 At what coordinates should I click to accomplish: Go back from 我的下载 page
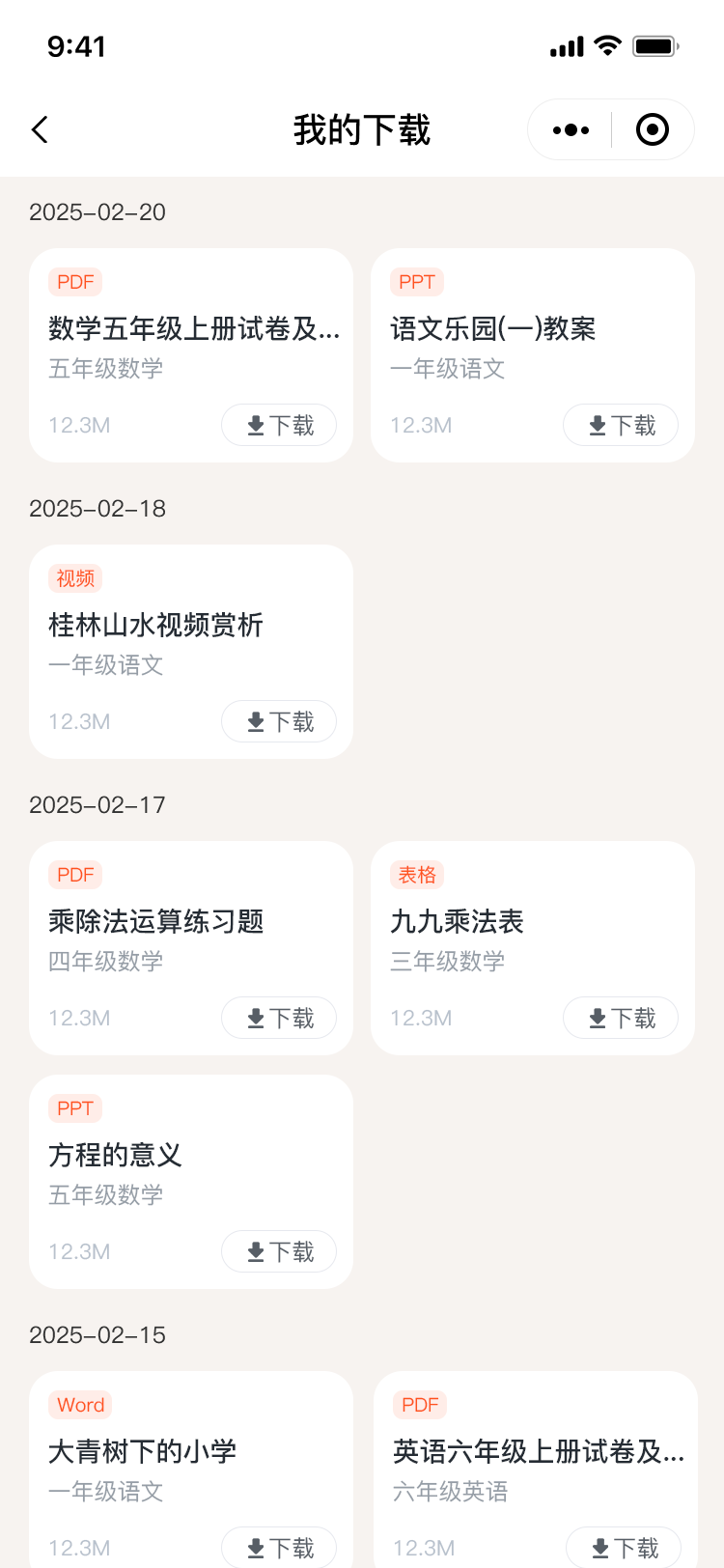[x=40, y=129]
